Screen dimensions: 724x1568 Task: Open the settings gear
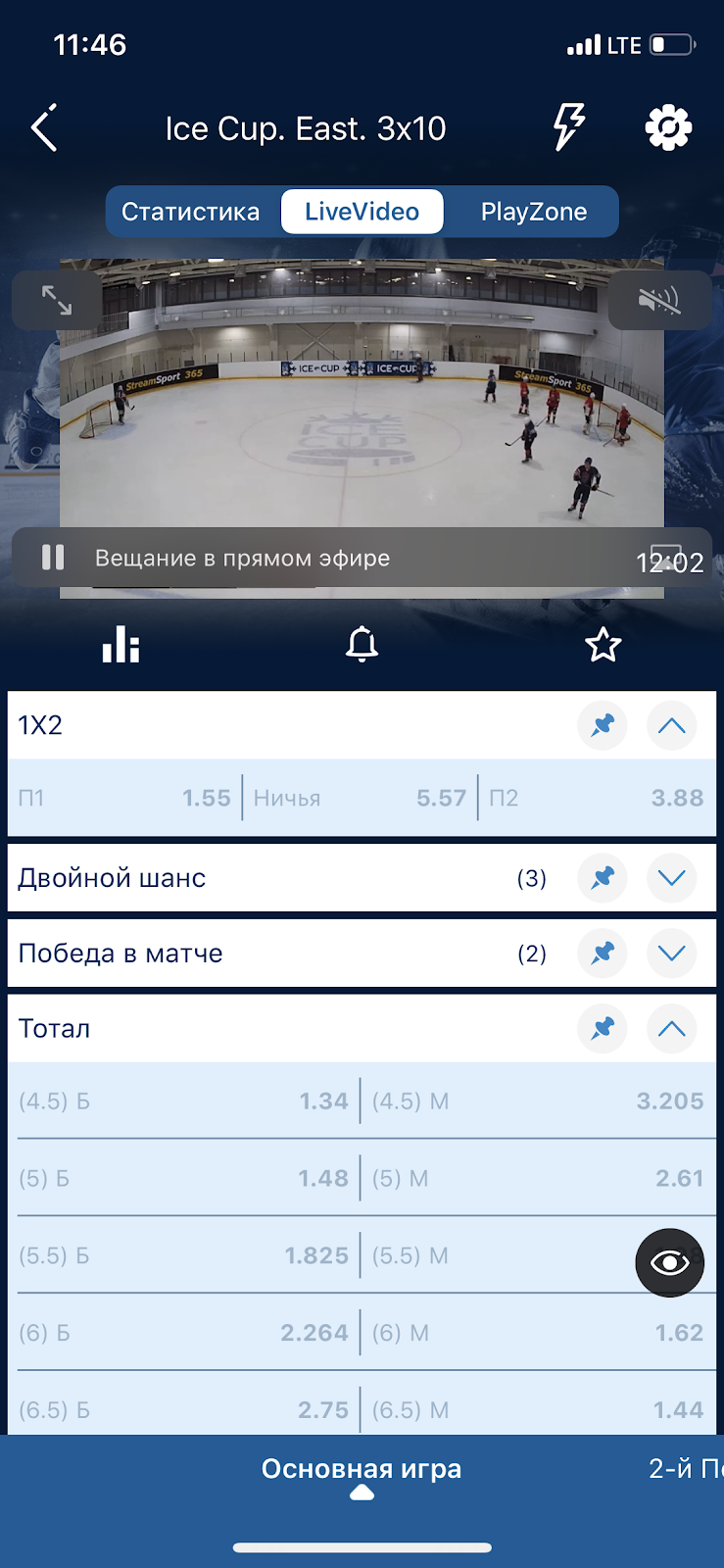pos(668,127)
